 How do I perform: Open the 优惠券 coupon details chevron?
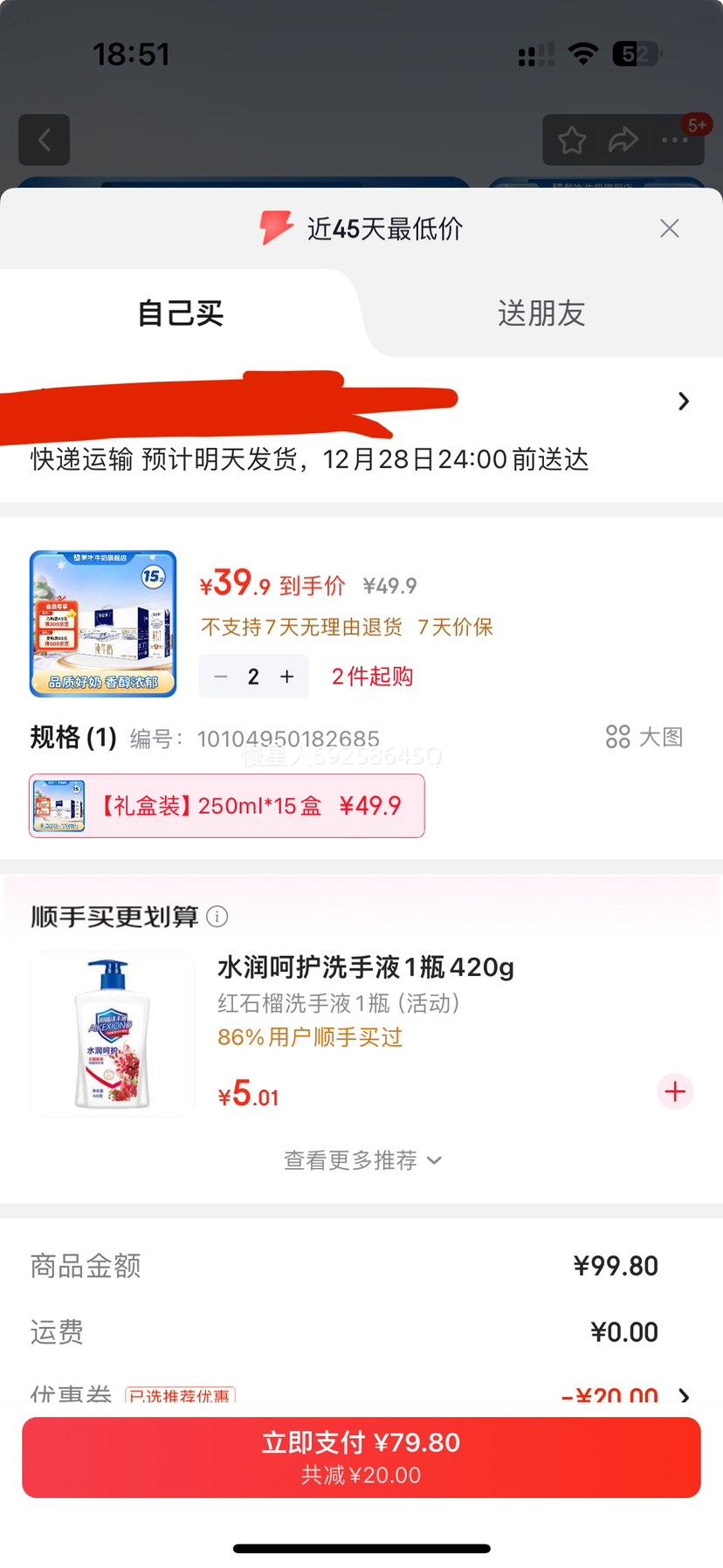tap(684, 1397)
